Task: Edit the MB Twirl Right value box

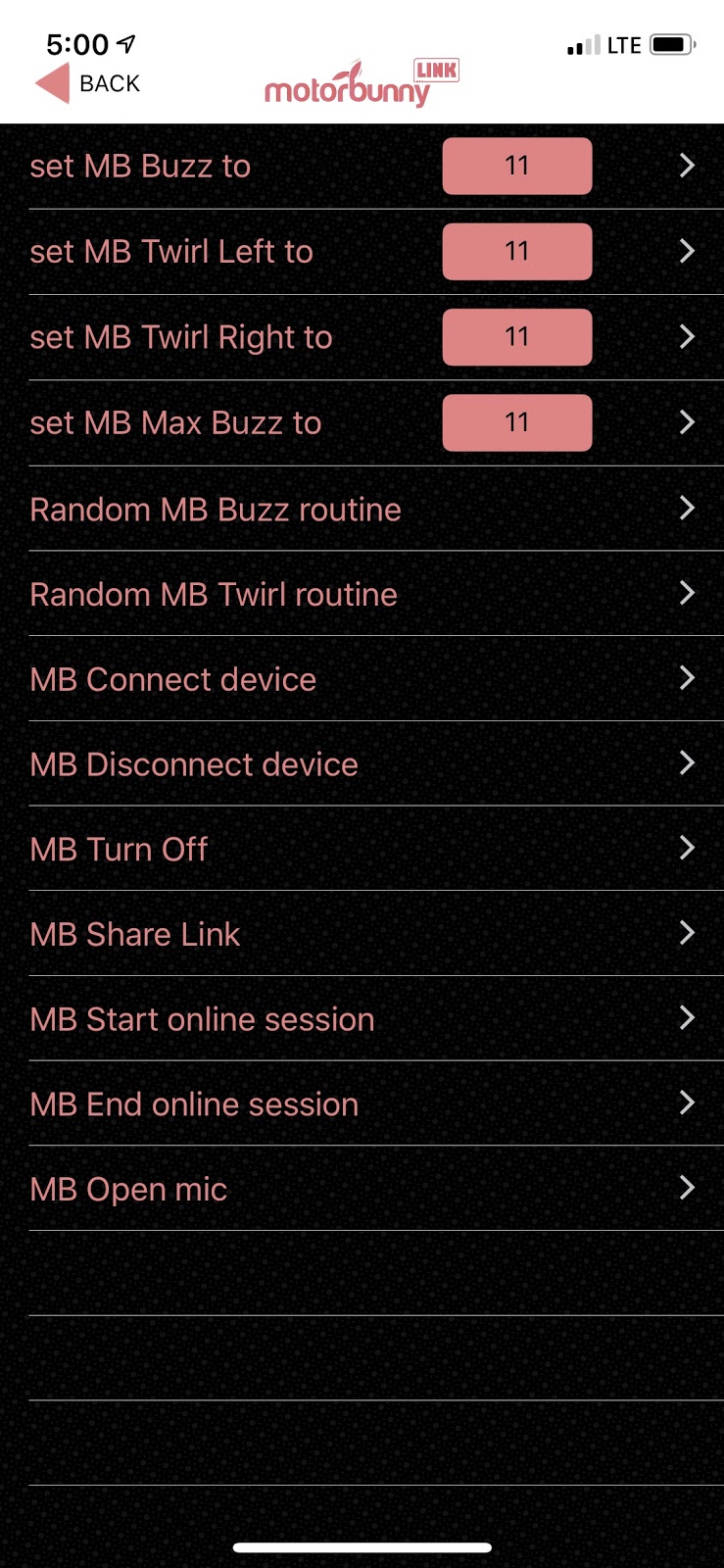Action: [x=516, y=337]
